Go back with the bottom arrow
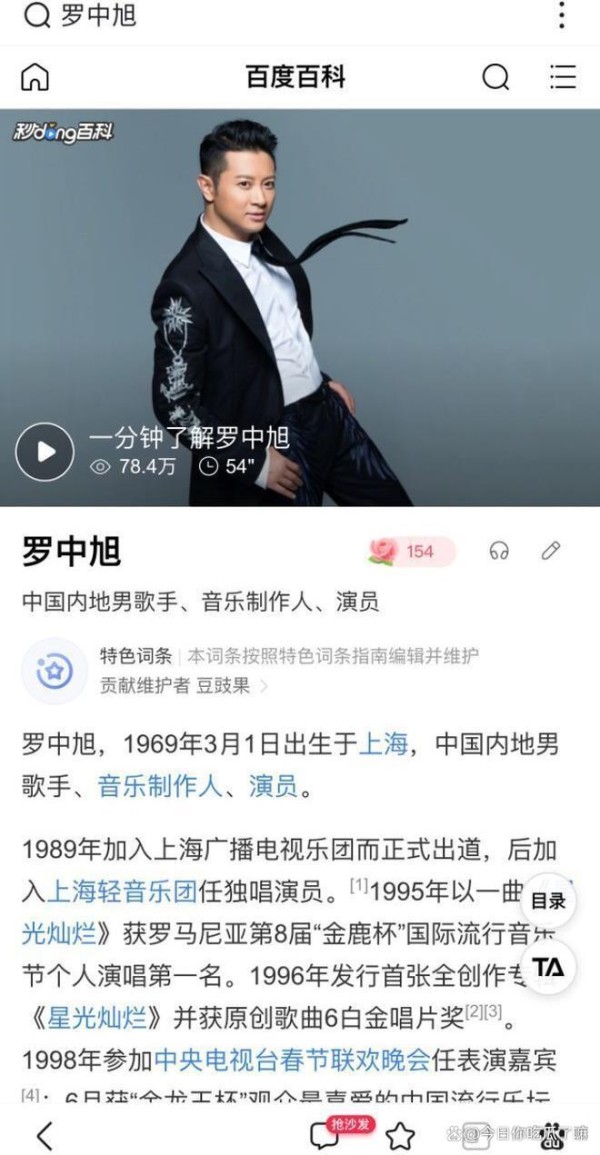The image size is (600, 1155). (45, 1135)
